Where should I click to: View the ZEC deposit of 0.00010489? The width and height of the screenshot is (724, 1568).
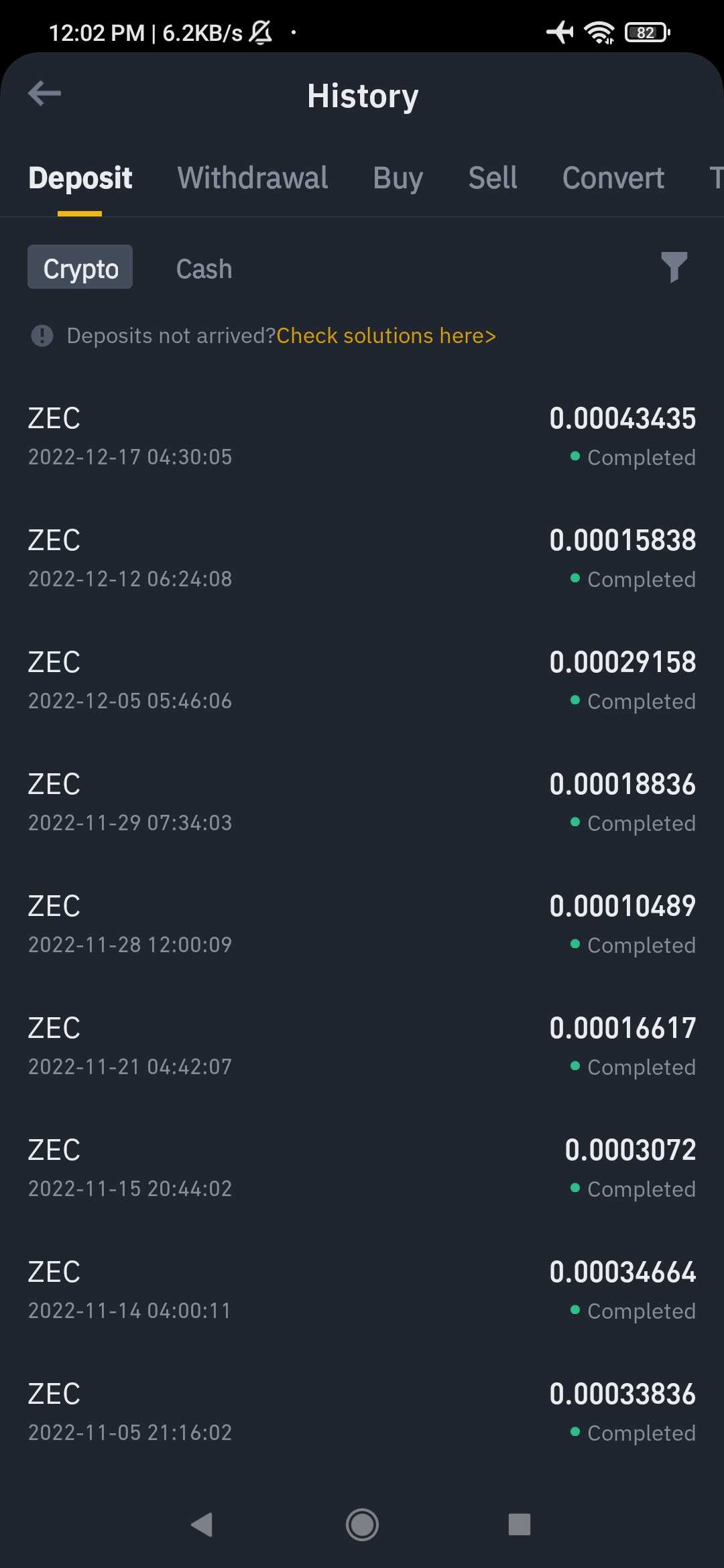[x=362, y=925]
